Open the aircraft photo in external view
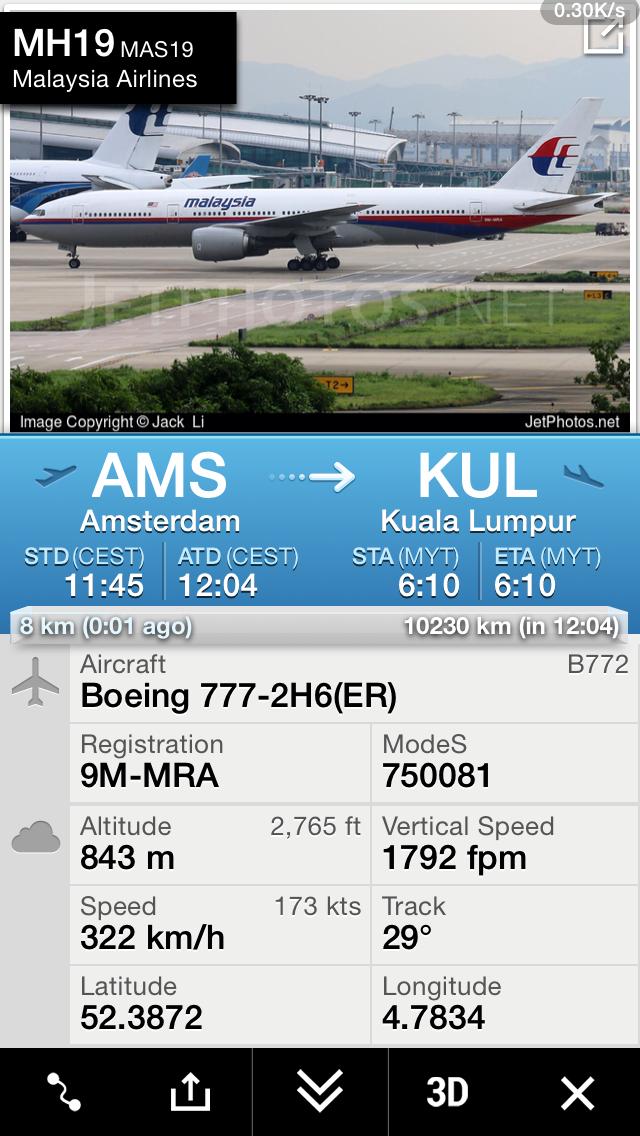This screenshot has height=1136, width=640. click(603, 36)
